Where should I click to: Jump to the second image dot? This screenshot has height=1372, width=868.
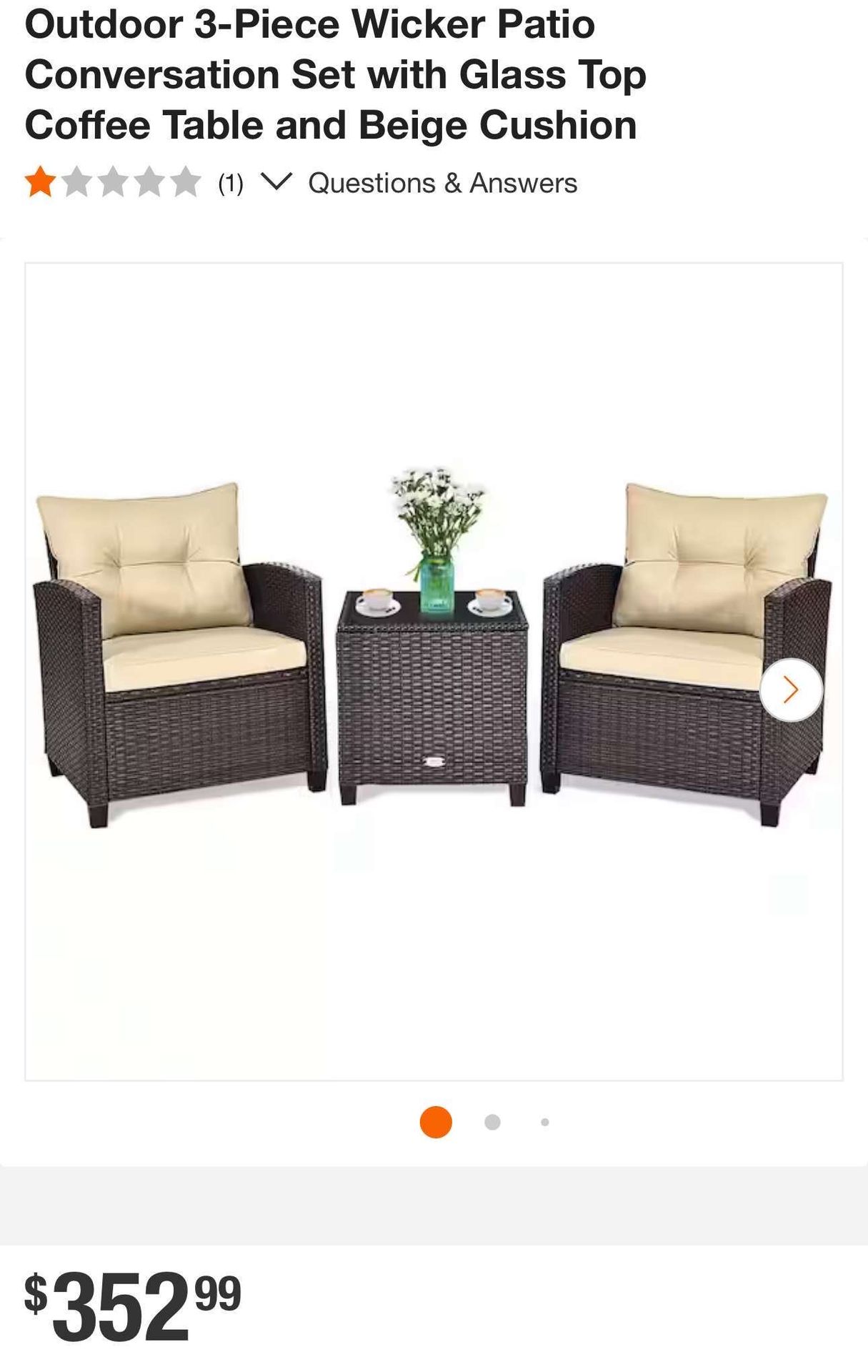pos(492,1122)
